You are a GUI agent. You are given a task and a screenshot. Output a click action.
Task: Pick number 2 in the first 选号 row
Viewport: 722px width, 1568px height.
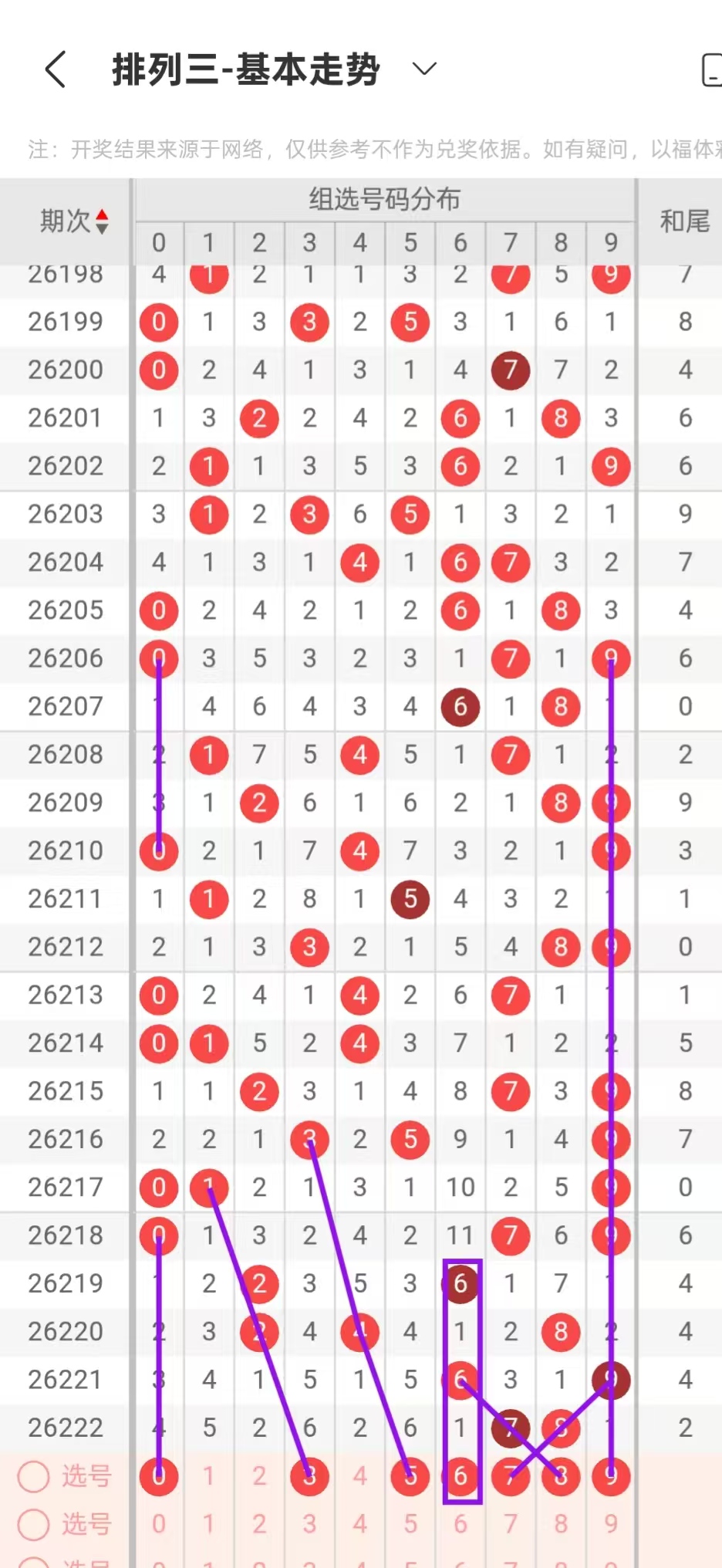click(259, 1476)
